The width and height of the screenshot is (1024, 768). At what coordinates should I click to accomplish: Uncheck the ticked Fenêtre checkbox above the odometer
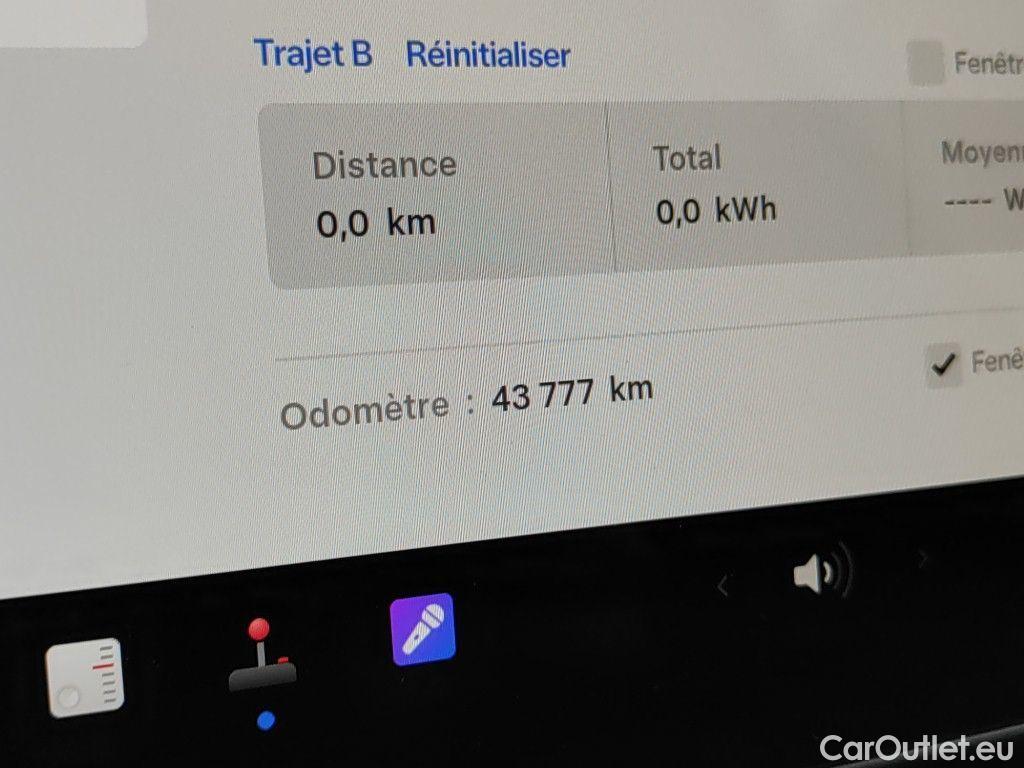tap(942, 366)
